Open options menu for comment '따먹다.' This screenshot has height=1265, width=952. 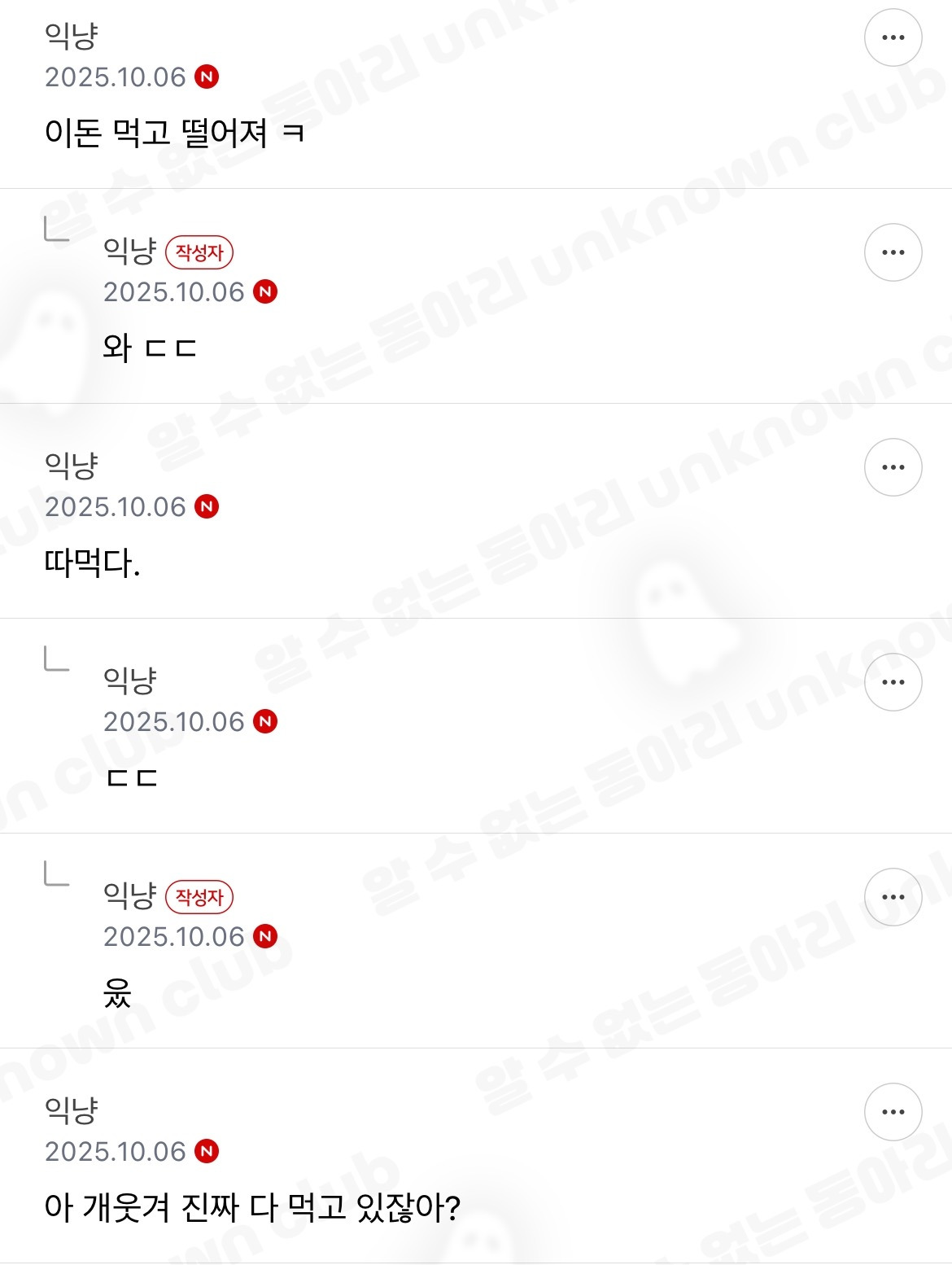[893, 467]
